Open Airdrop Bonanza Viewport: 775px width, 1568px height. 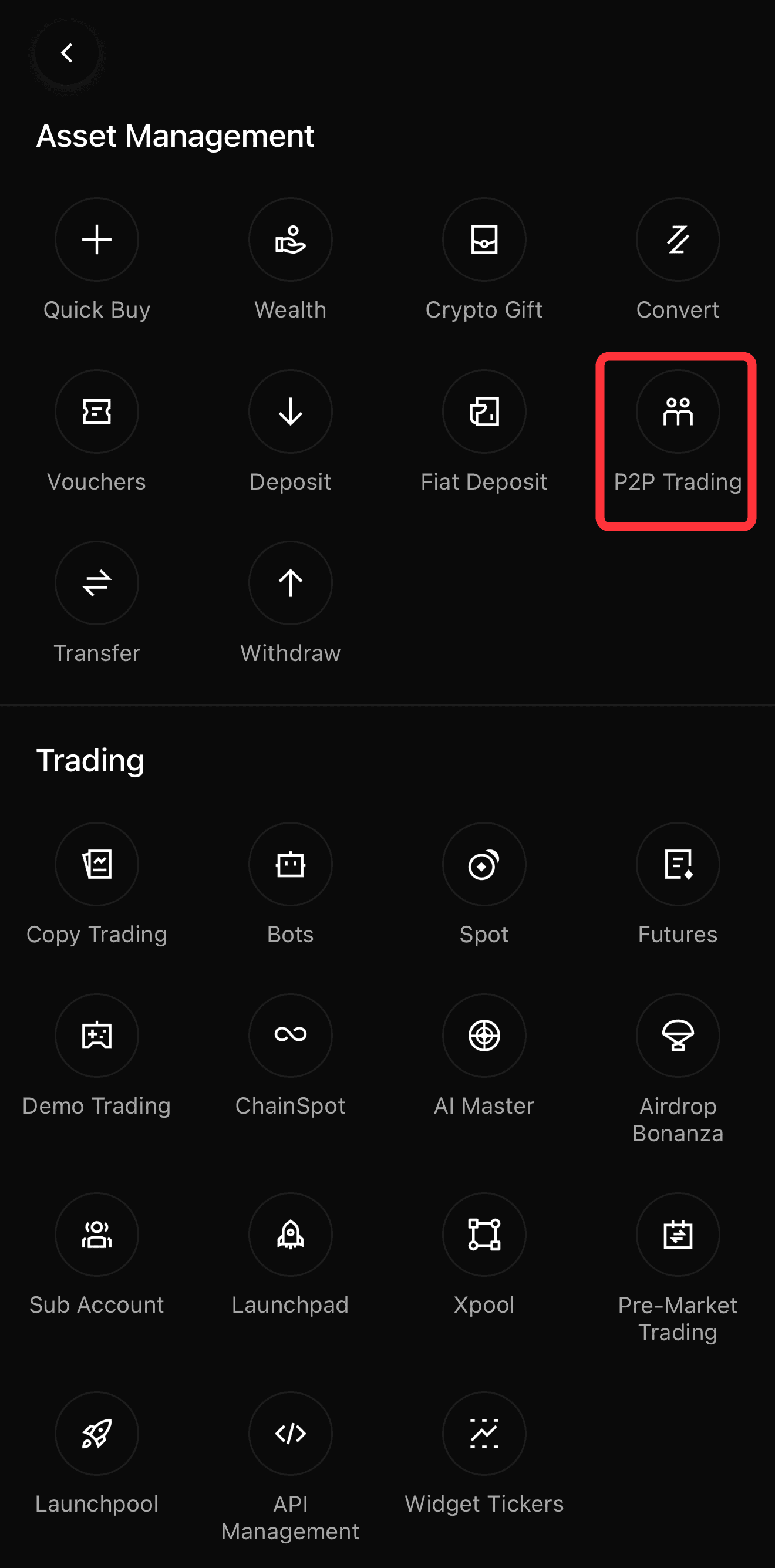coord(678,1036)
